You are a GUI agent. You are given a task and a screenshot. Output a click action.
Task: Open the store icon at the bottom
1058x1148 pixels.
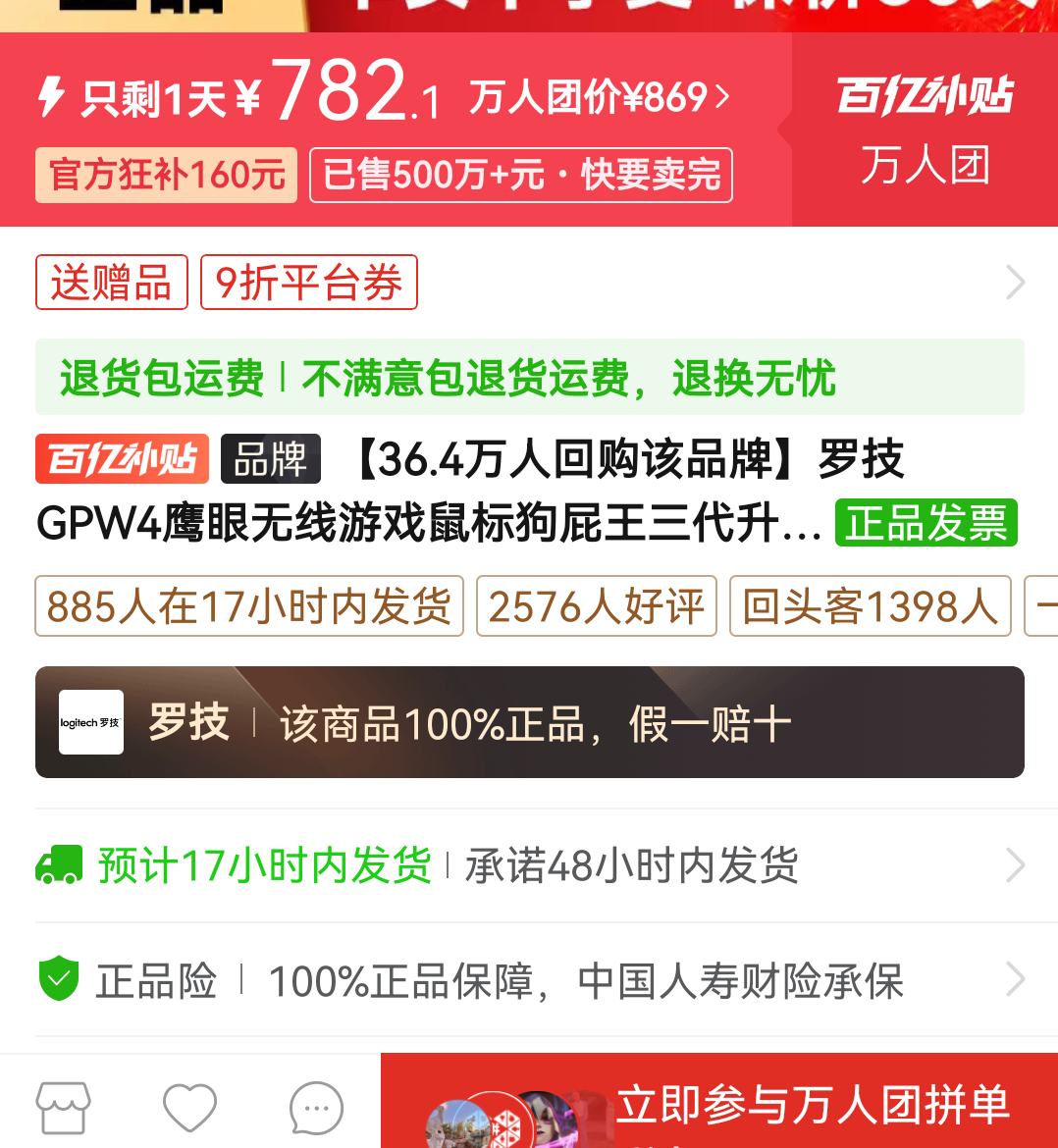coord(64,1107)
